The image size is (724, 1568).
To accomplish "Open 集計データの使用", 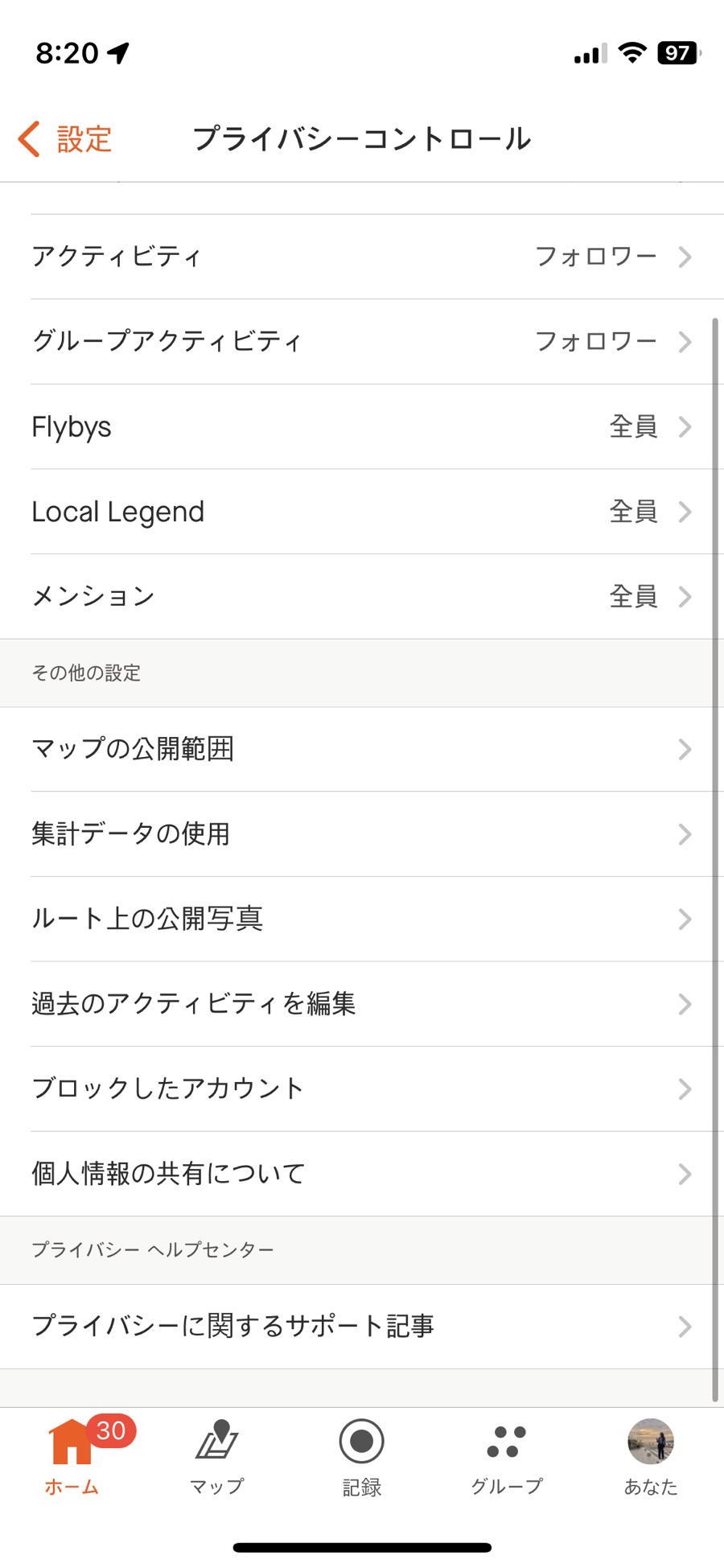I will tap(362, 834).
